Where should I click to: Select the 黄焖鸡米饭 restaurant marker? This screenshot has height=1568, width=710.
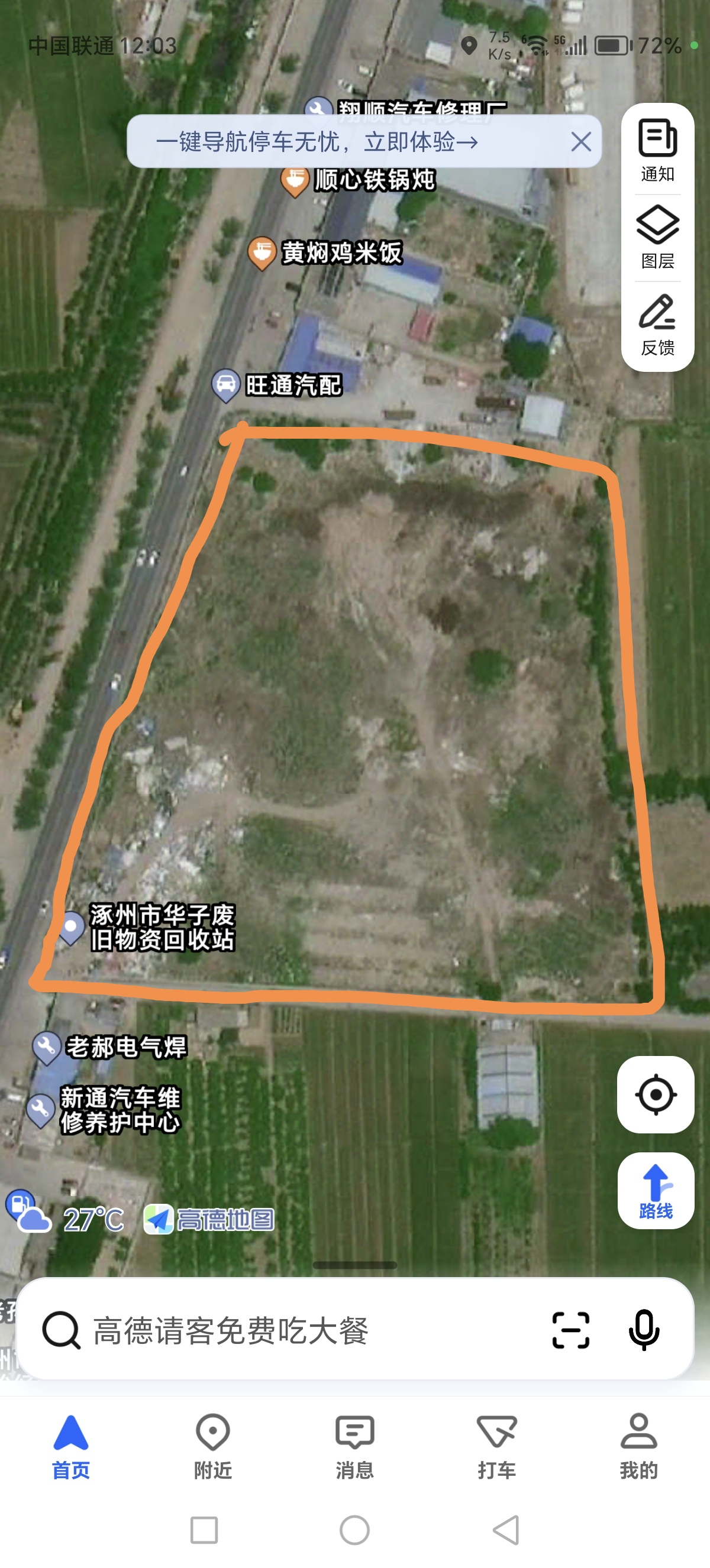[x=262, y=252]
